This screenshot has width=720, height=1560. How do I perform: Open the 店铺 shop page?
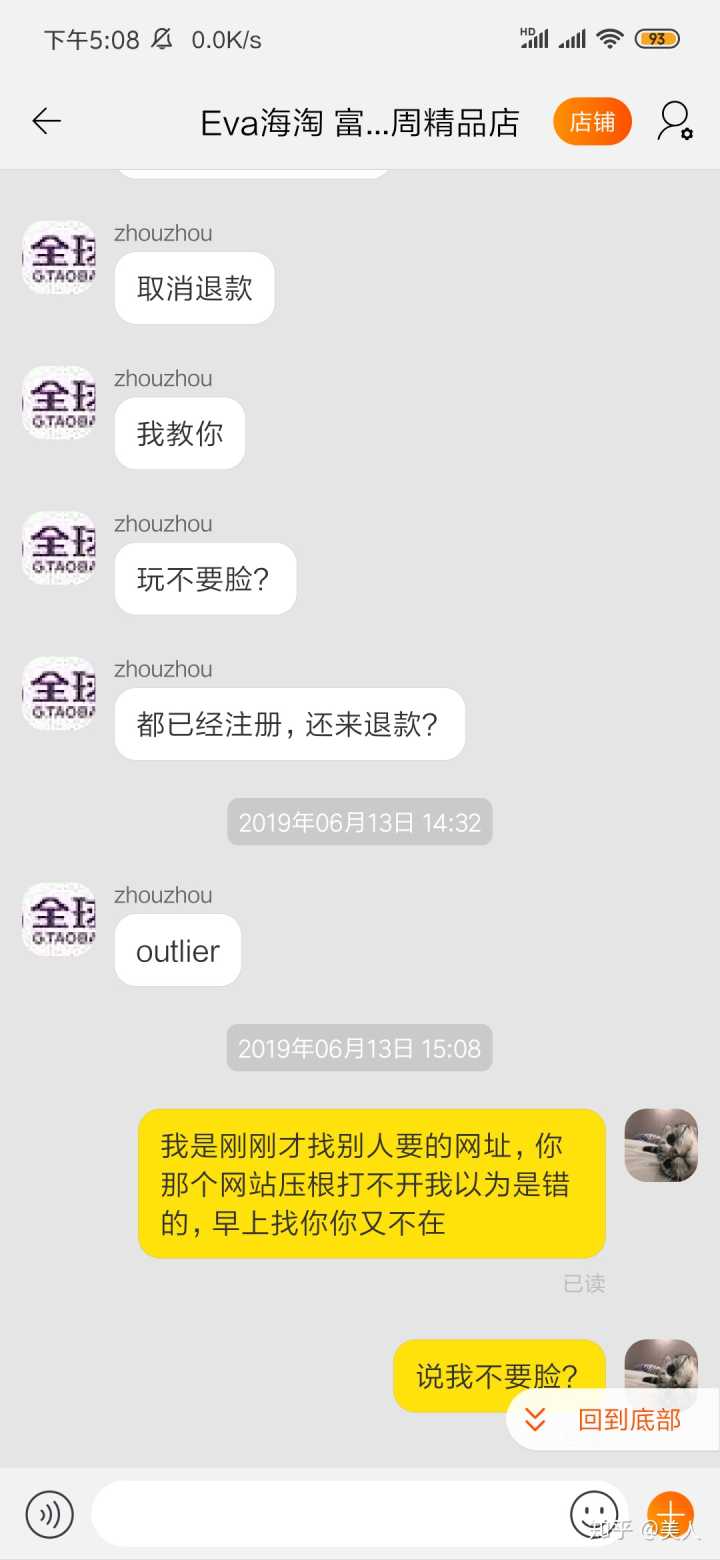[592, 122]
